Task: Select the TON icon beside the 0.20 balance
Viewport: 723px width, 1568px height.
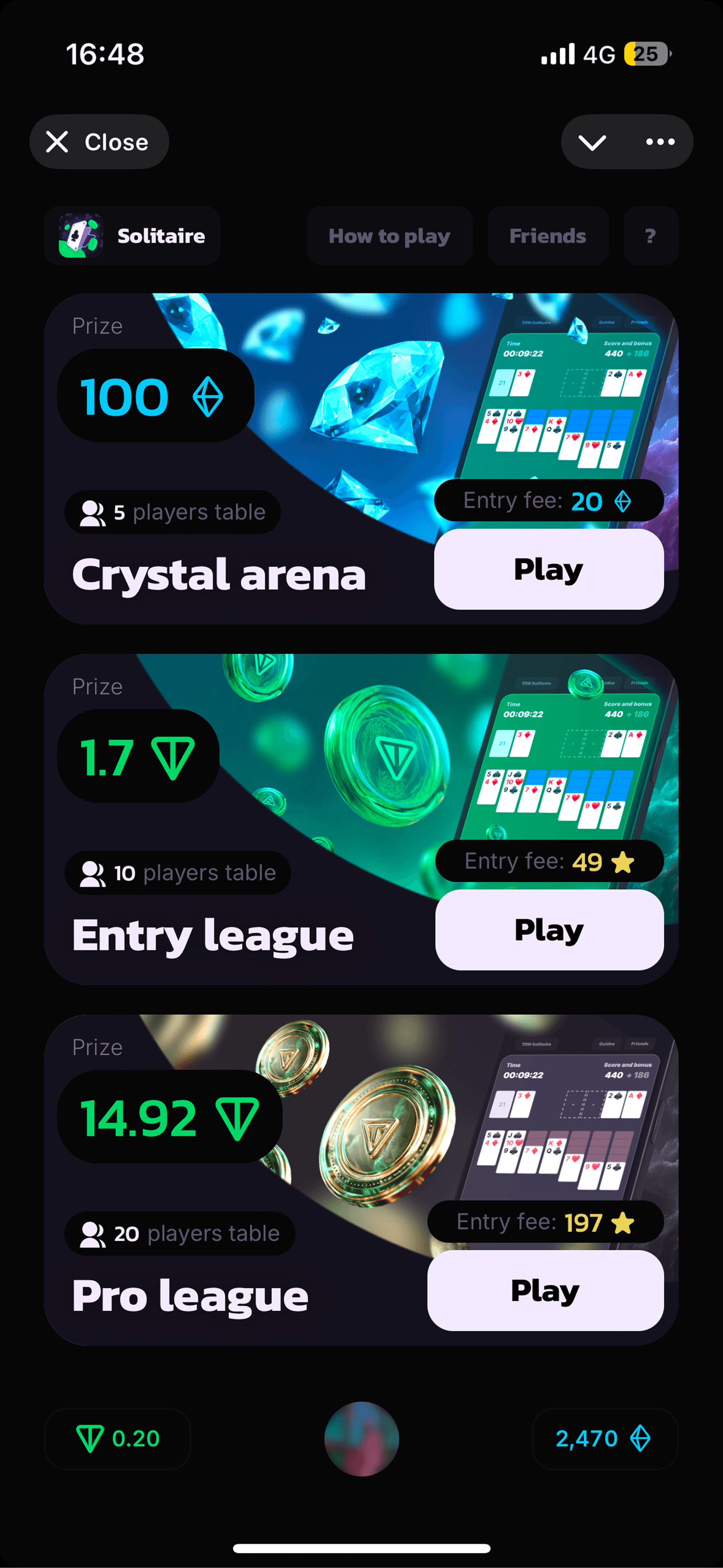Action: click(91, 1438)
